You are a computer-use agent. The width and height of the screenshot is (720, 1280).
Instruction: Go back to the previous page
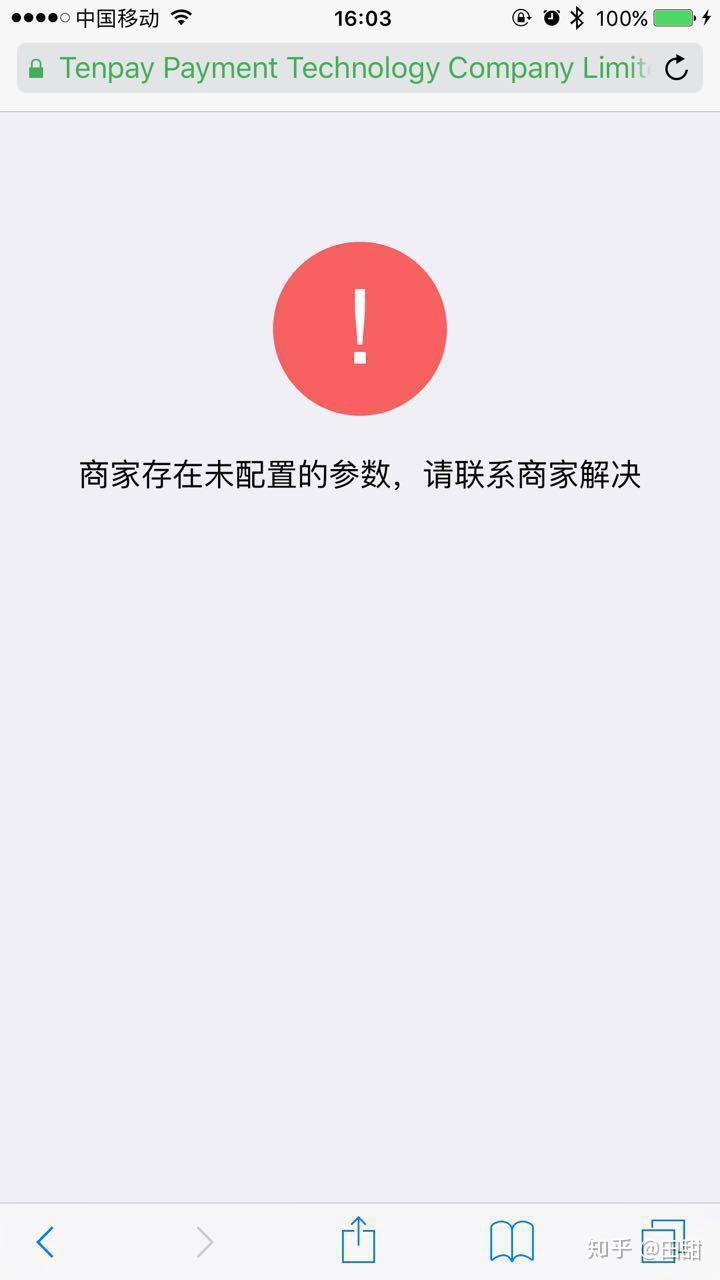[x=45, y=1242]
